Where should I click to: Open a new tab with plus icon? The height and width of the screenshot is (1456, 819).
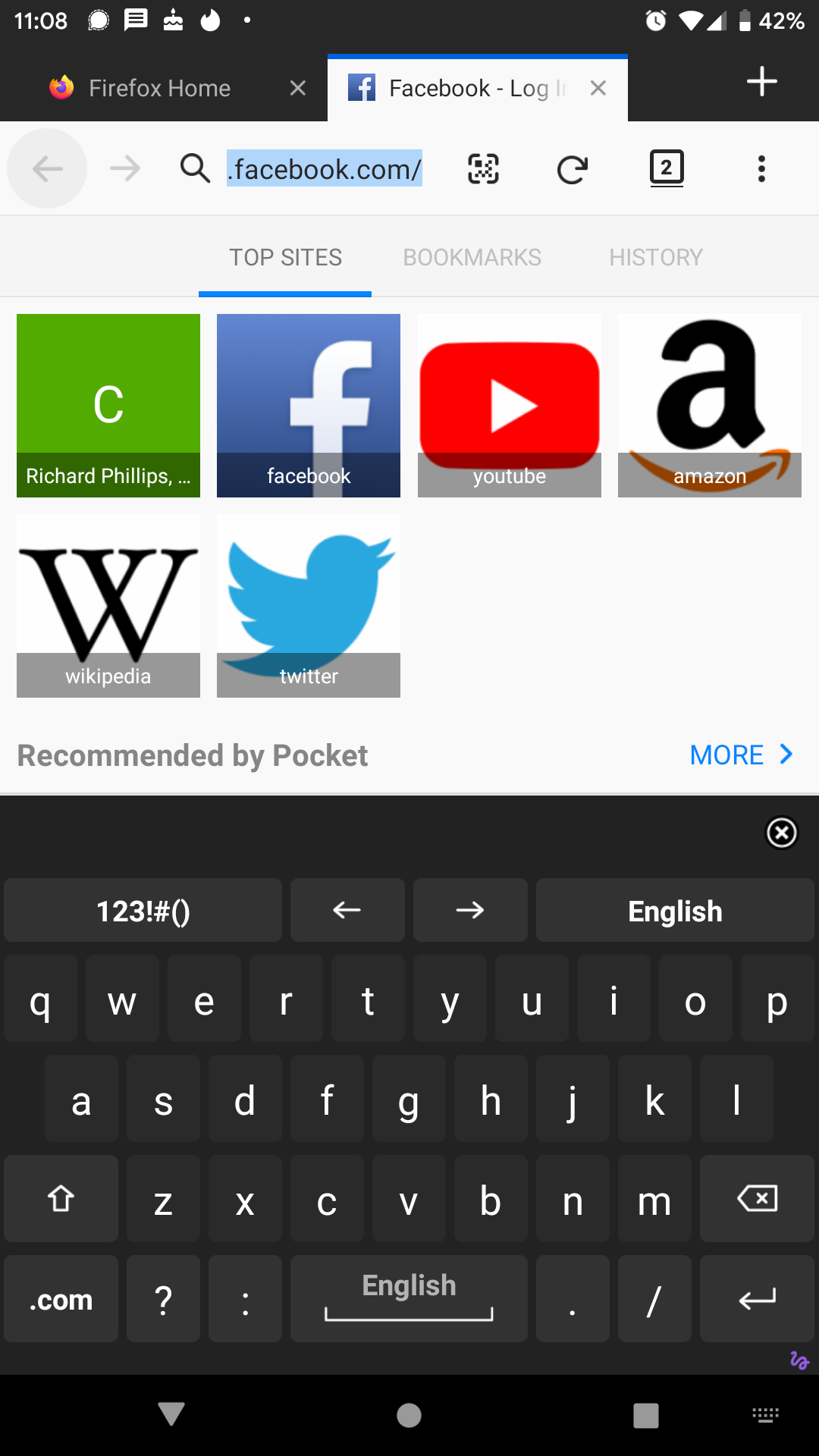click(762, 81)
